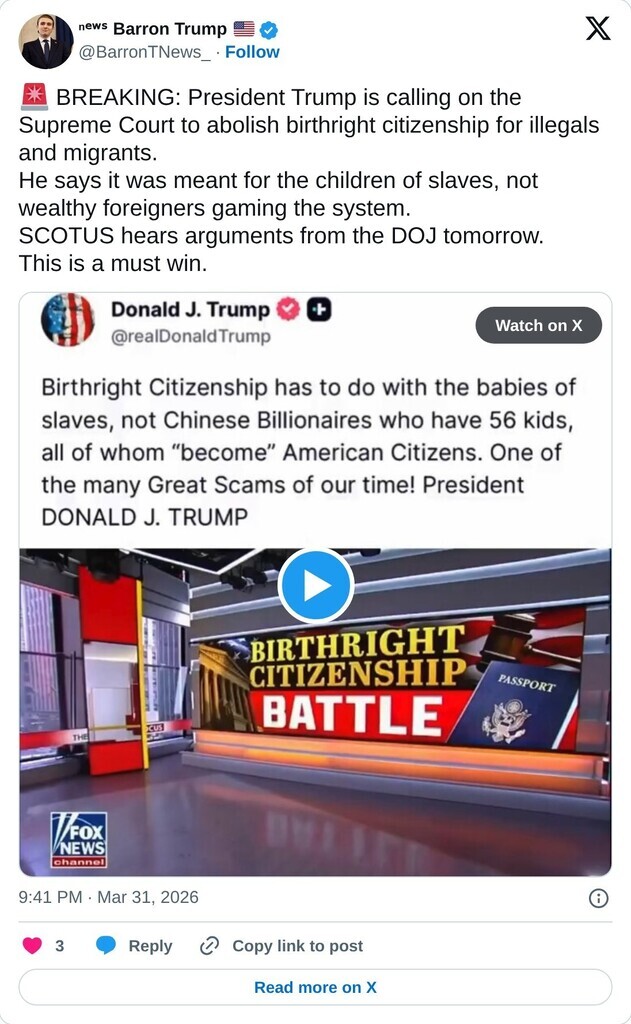Open the X logo link
The image size is (631, 1024).
597,29
